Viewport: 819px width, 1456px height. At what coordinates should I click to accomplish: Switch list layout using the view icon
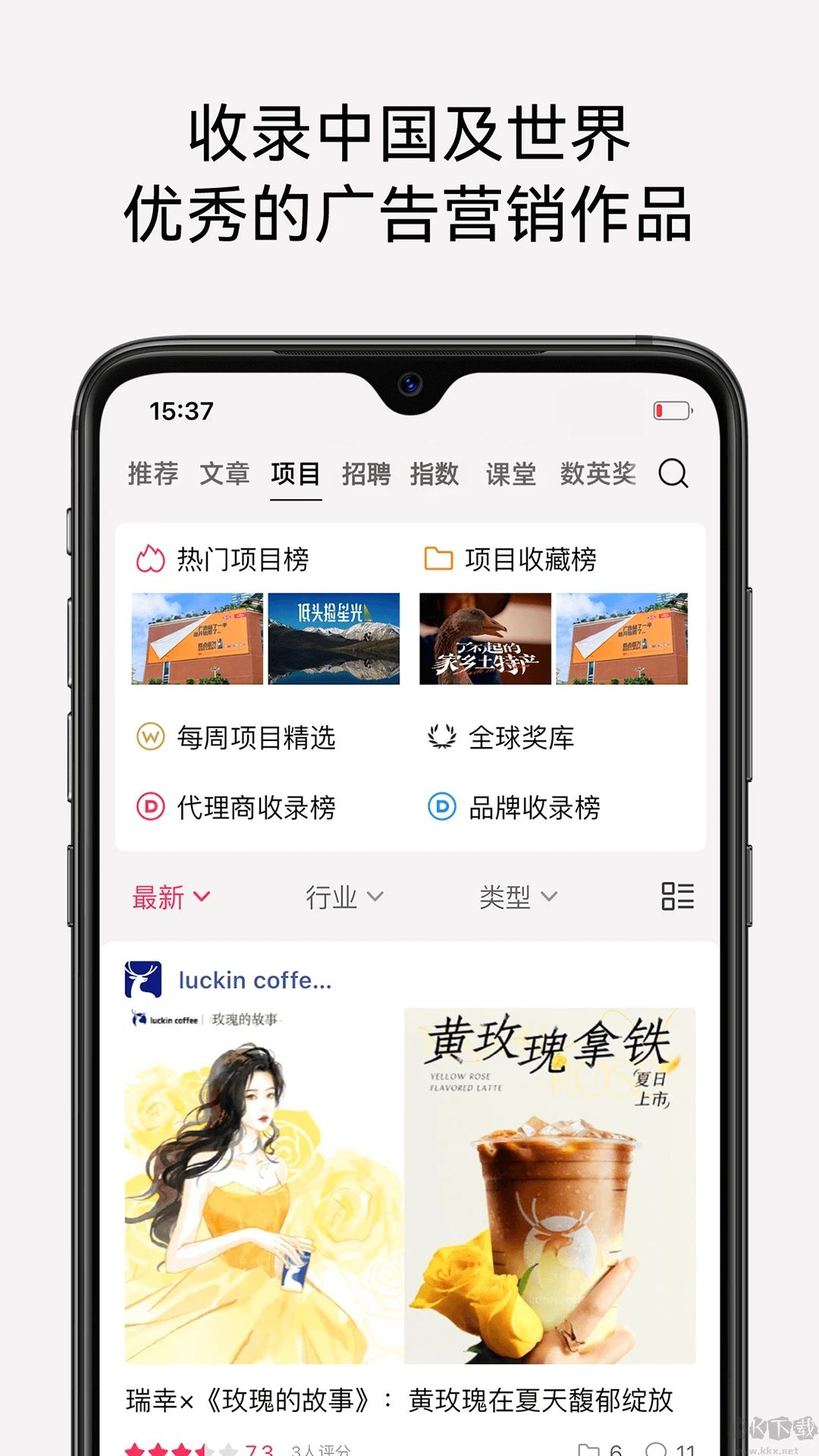click(677, 896)
